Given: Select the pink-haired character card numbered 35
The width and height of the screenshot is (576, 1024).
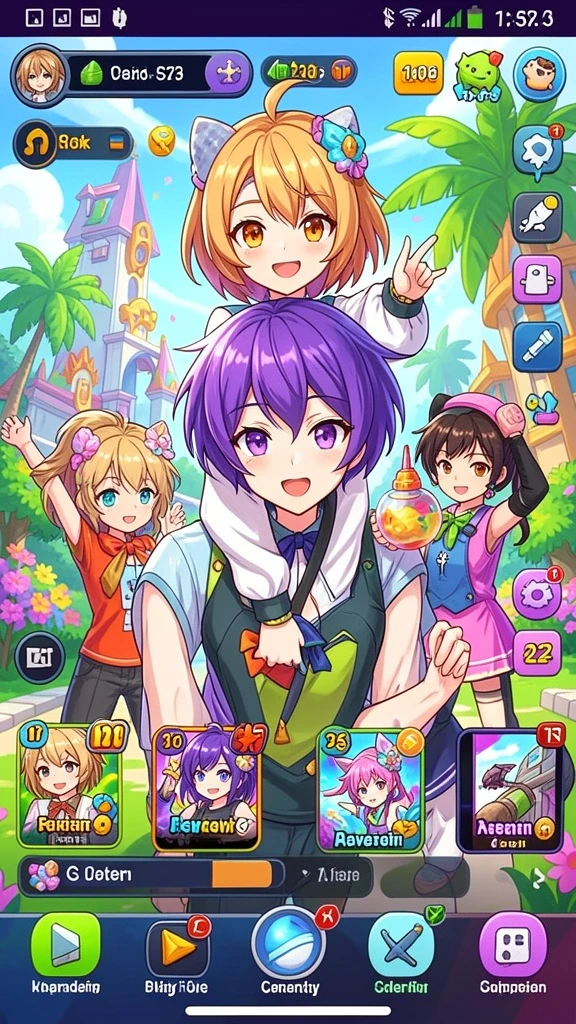Looking at the screenshot, I should tap(370, 789).
